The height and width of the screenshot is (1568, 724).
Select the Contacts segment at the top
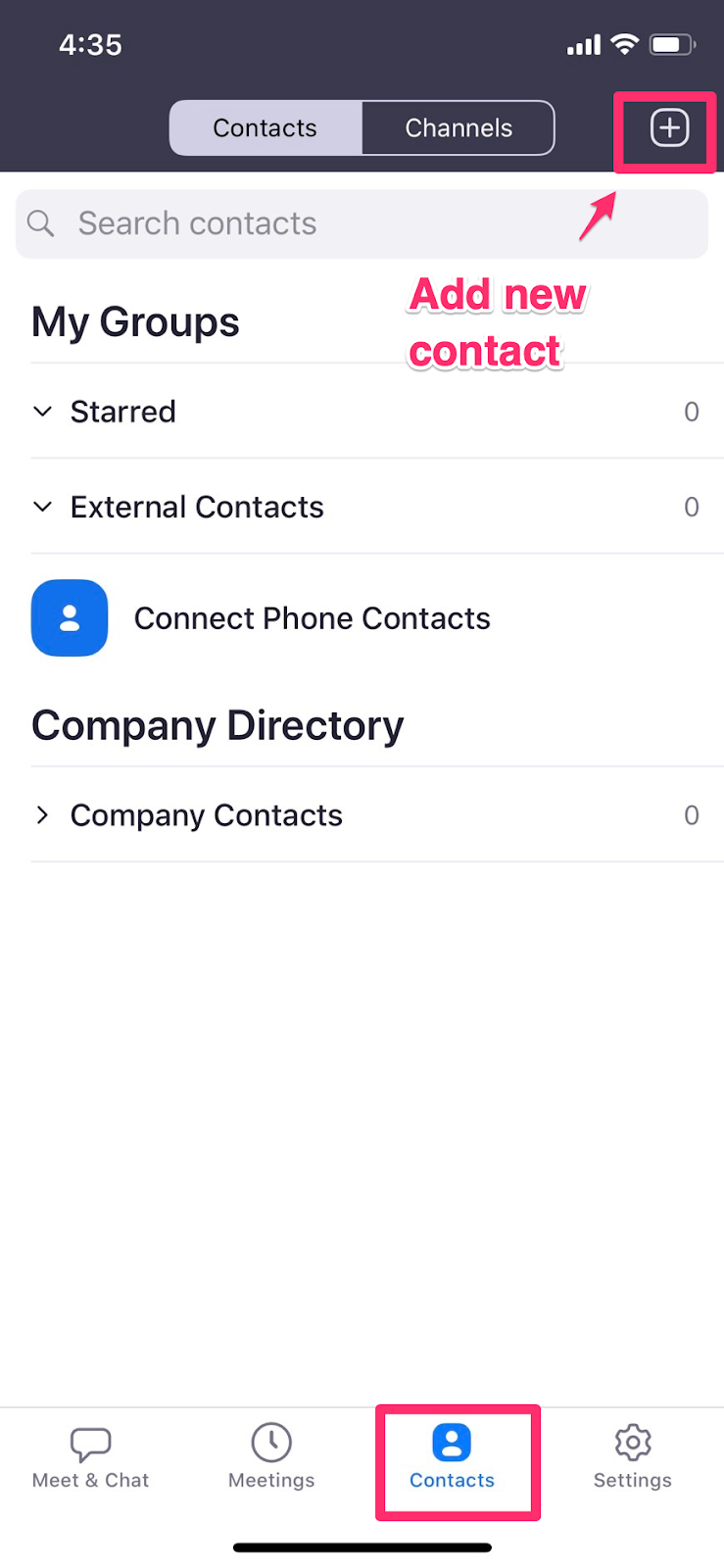click(265, 128)
